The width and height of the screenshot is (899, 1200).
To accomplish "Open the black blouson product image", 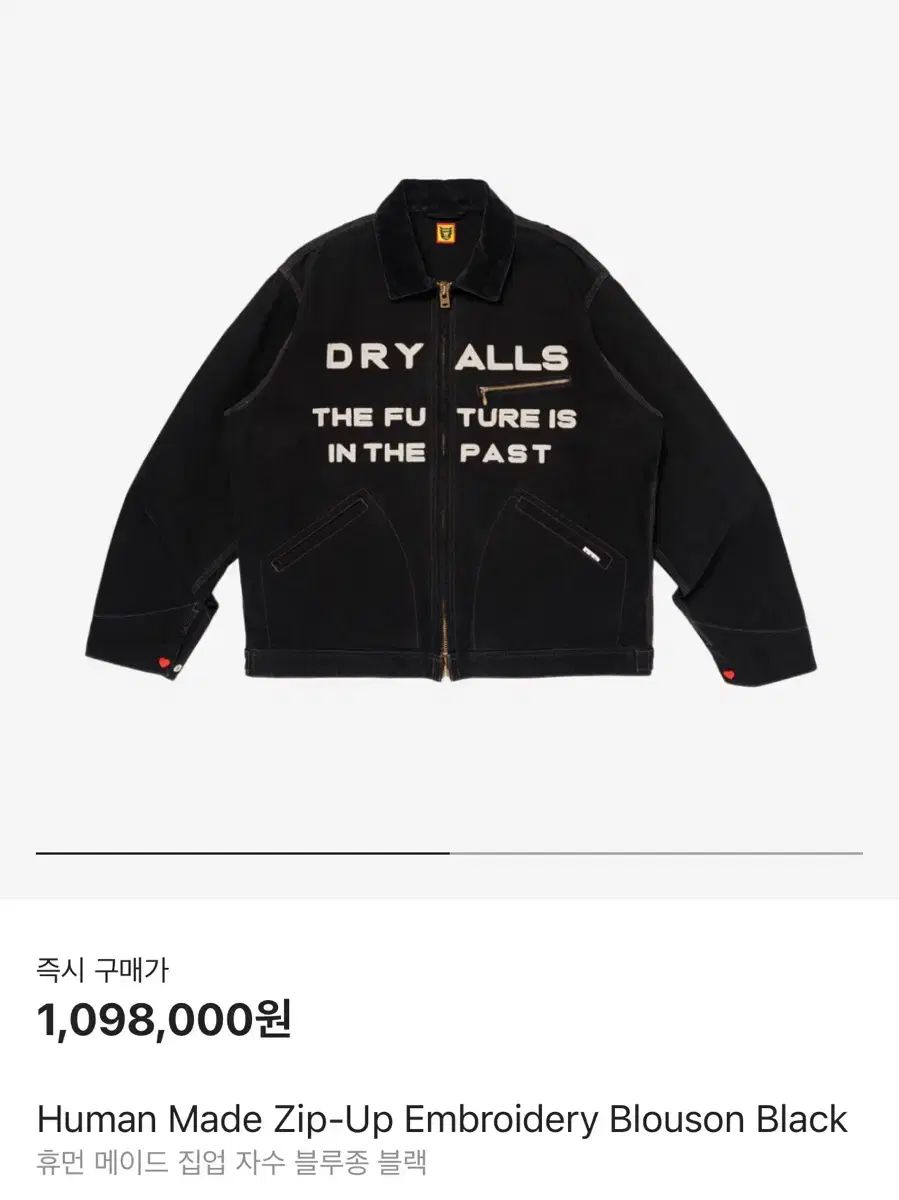I will pyautogui.click(x=449, y=430).
